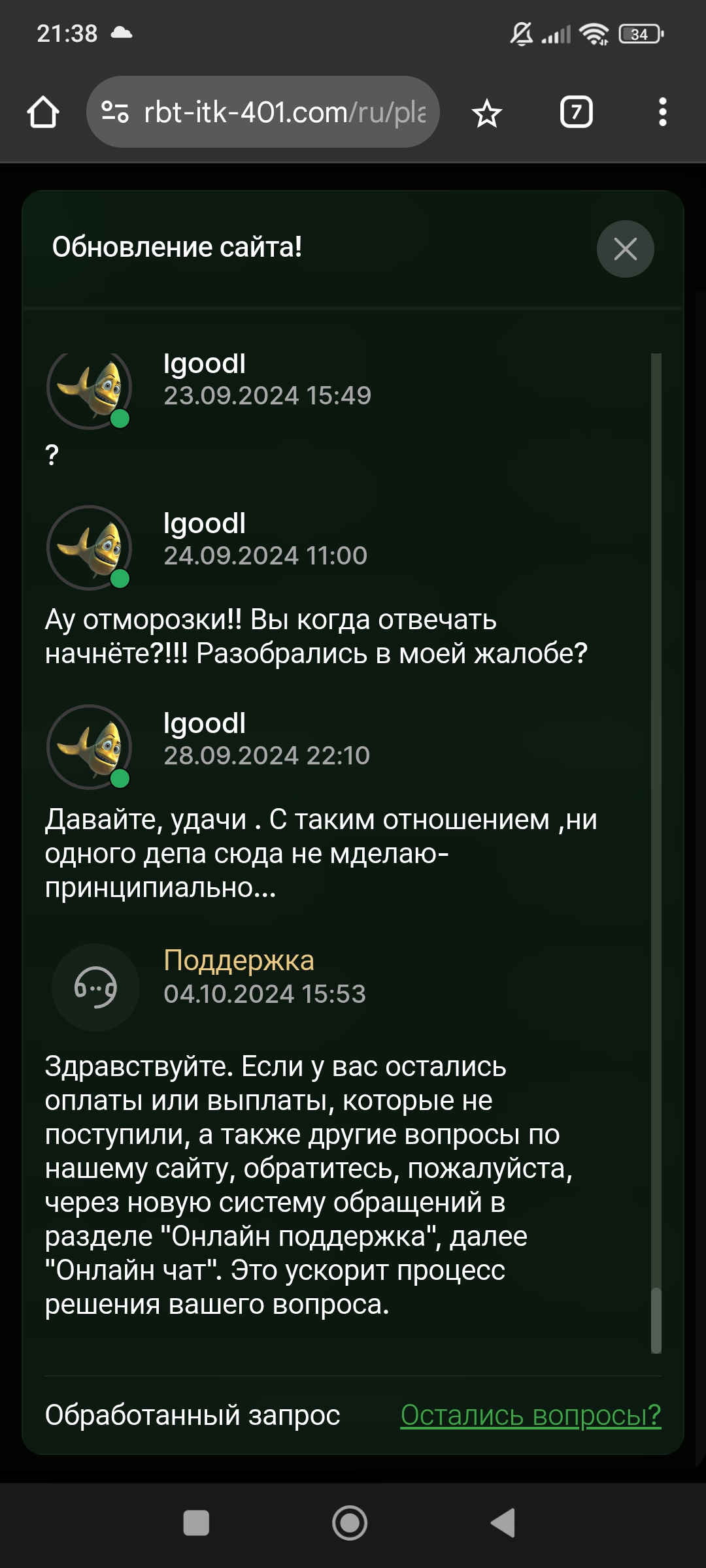Open recent apps from navigation bar
Viewport: 706px width, 1568px height.
196,1523
